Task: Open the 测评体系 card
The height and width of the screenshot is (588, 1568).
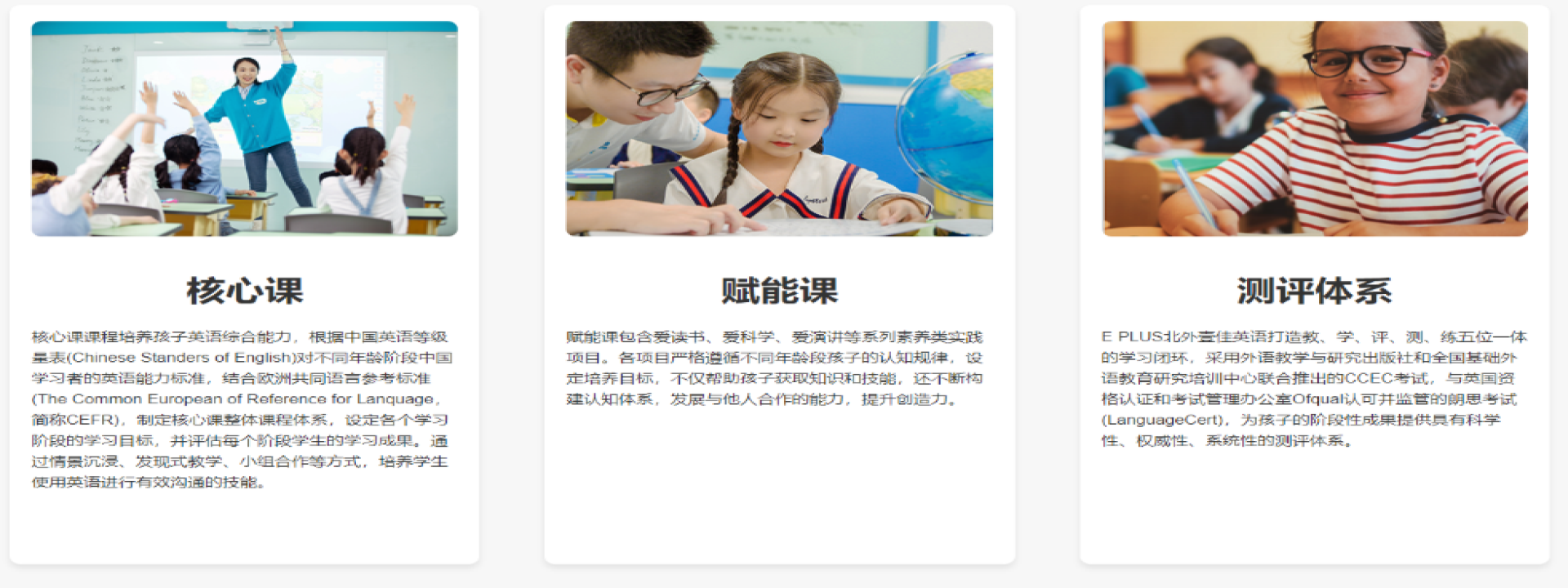Action: pyautogui.click(x=1314, y=291)
